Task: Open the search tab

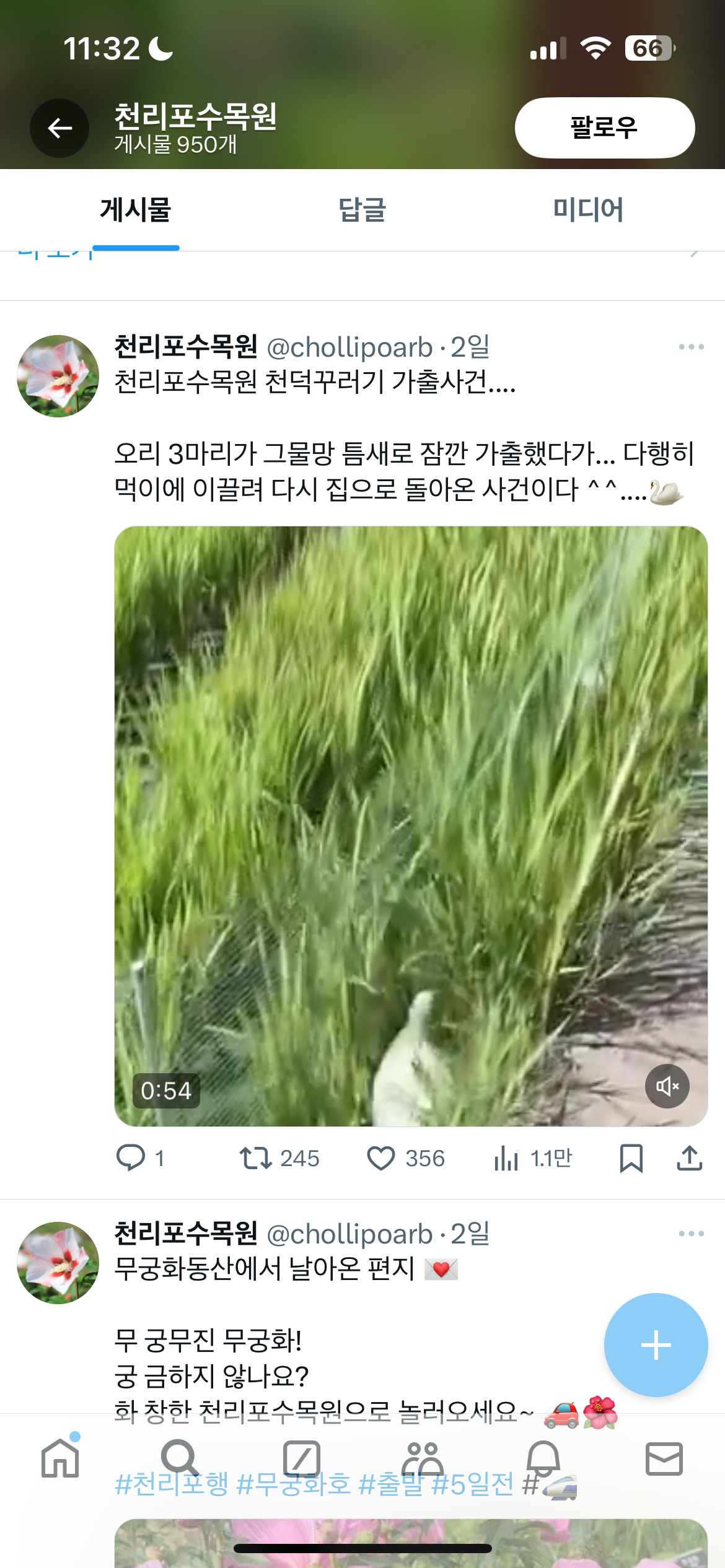Action: click(180, 1458)
